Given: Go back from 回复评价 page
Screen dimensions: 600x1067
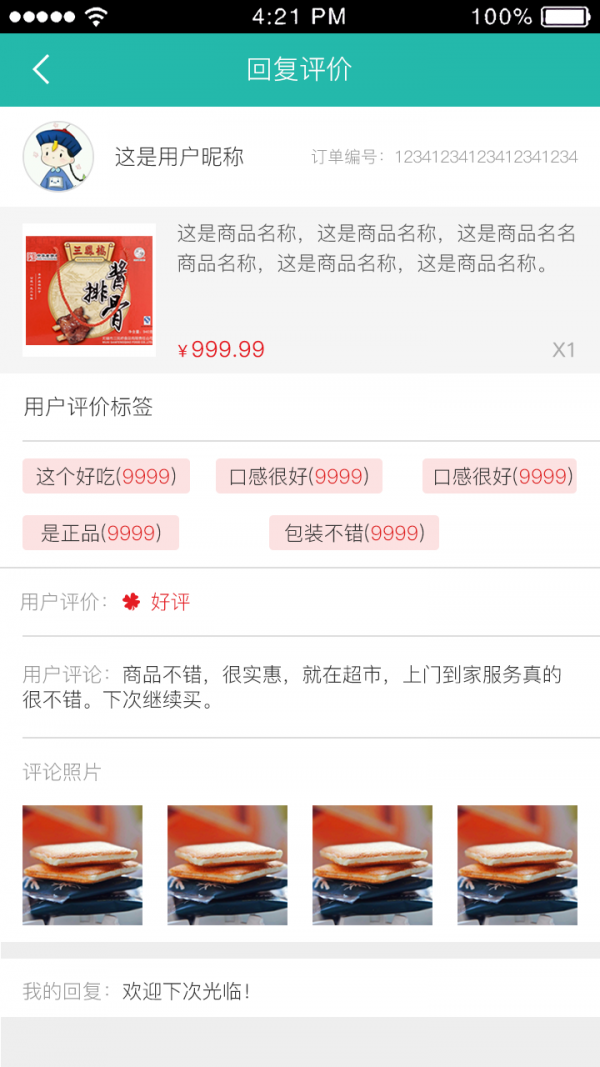Looking at the screenshot, I should pos(41,70).
